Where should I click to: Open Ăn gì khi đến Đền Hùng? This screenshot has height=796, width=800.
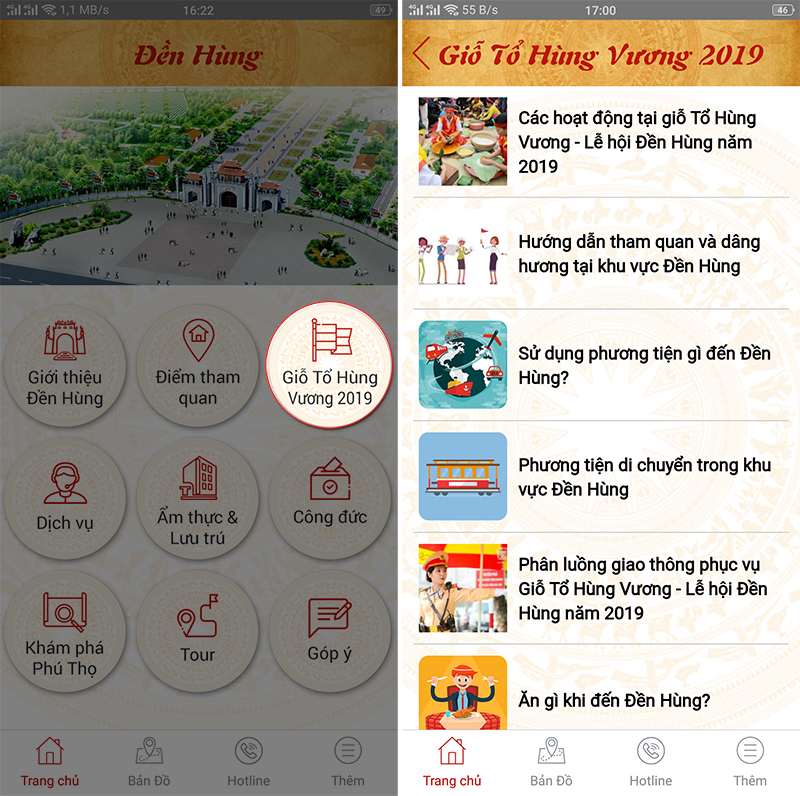coord(600,700)
